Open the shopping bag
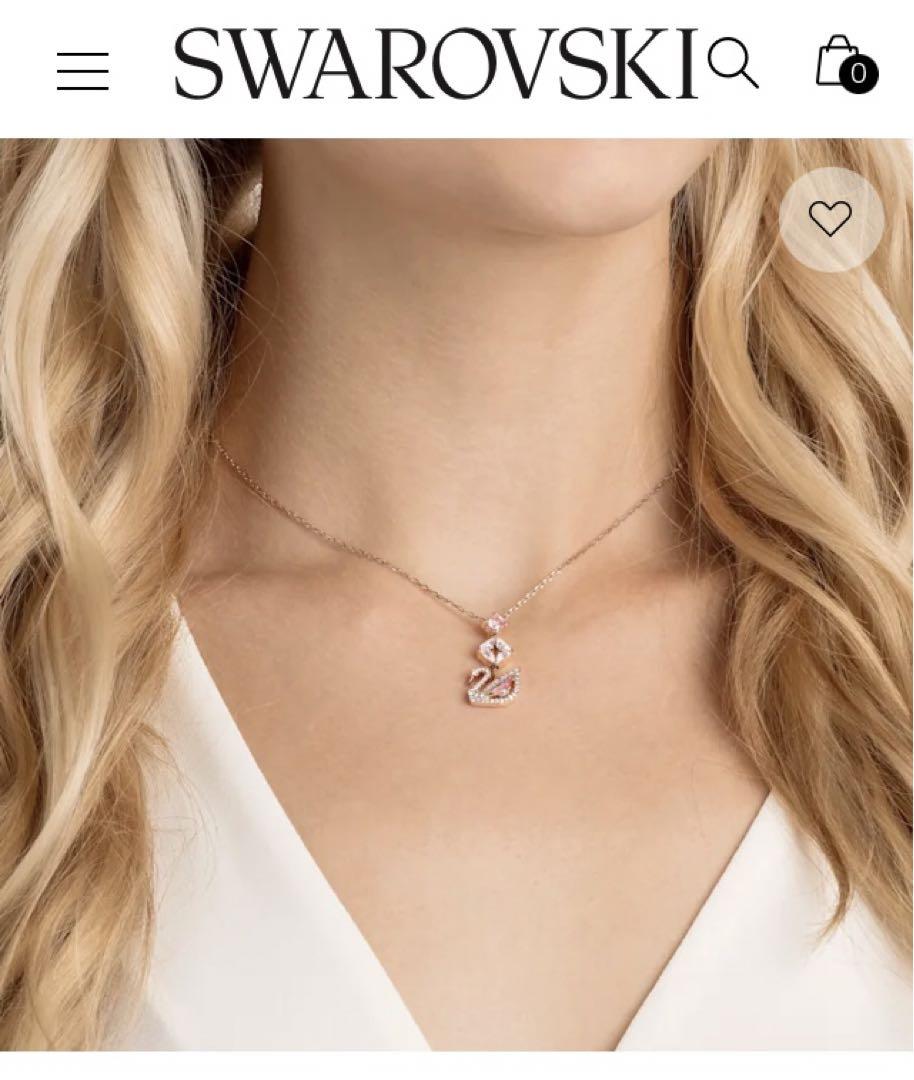This screenshot has height=1080, width=914. [x=842, y=63]
